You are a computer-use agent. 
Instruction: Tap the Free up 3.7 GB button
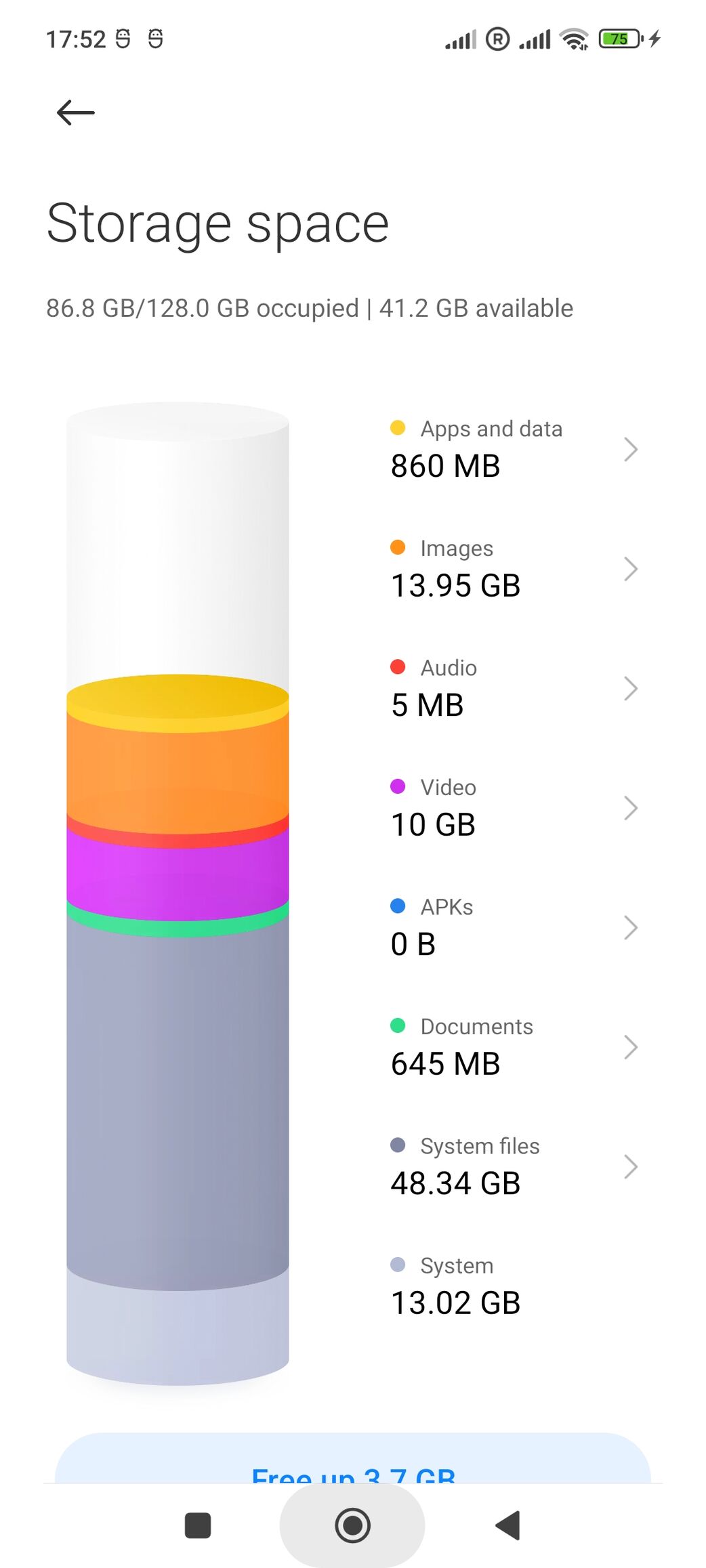[352, 1460]
